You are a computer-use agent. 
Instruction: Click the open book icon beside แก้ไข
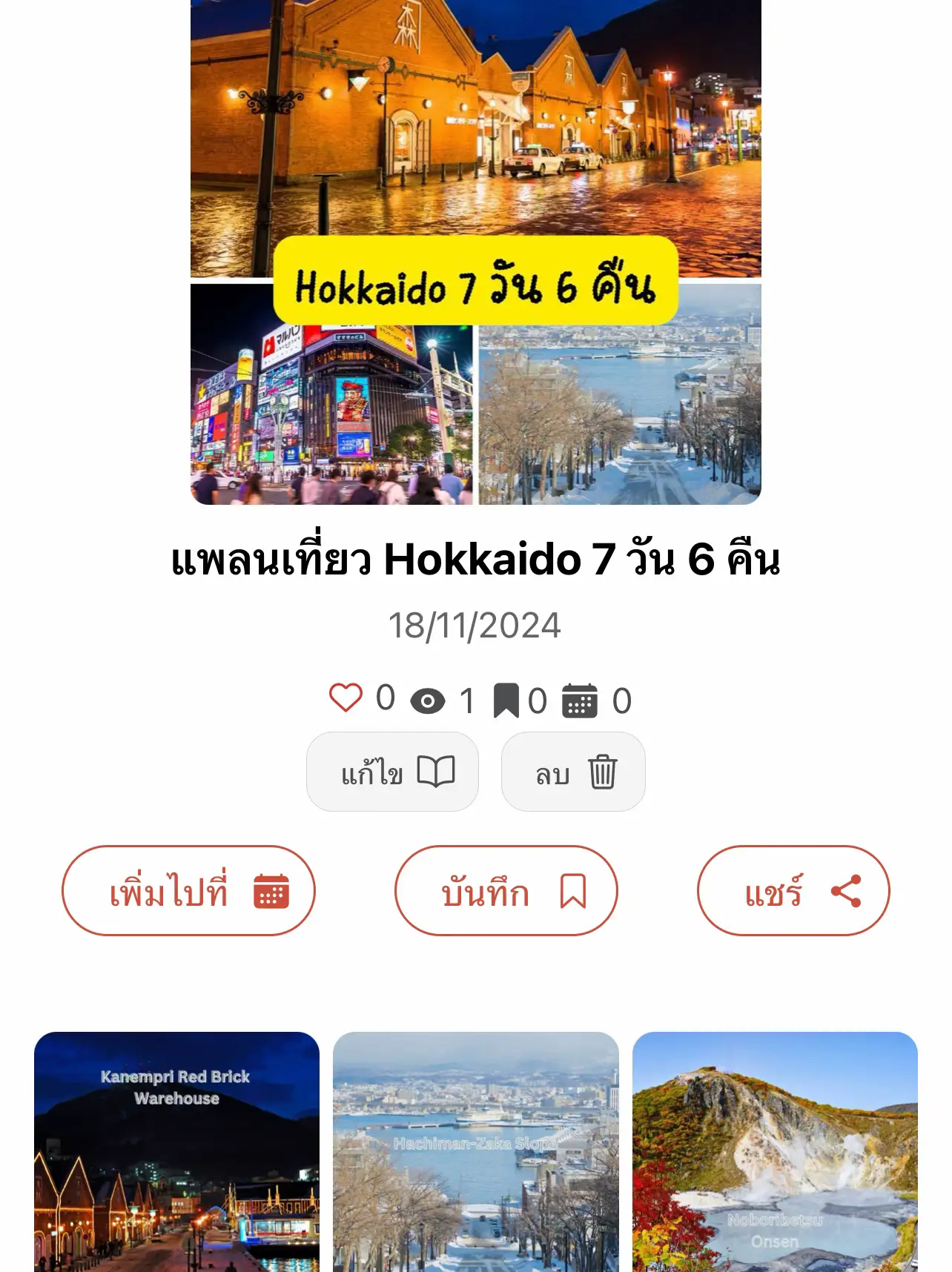click(436, 771)
